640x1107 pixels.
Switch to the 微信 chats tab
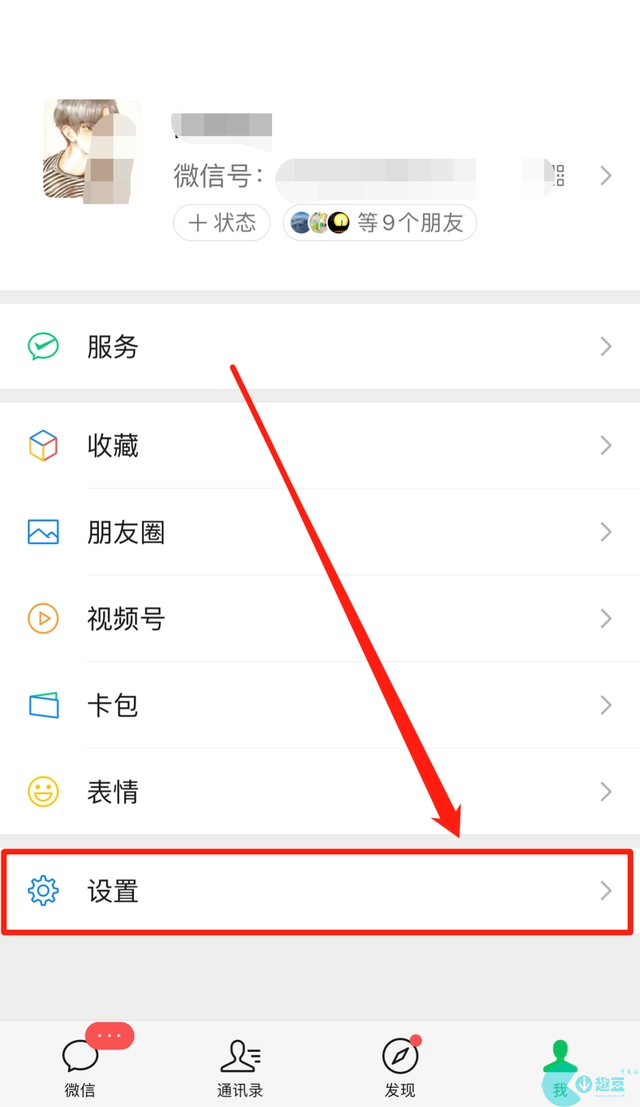80,1064
